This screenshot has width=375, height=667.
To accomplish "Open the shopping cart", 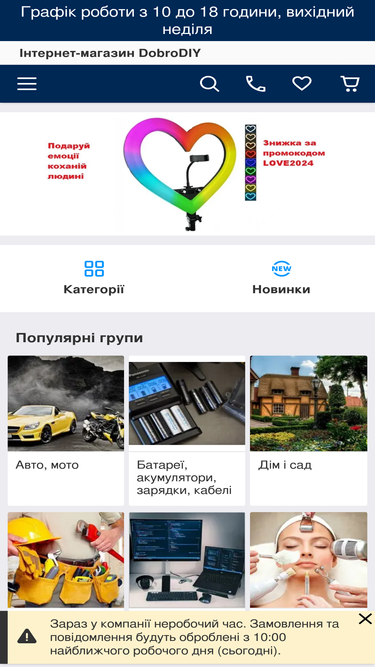I will pos(350,84).
